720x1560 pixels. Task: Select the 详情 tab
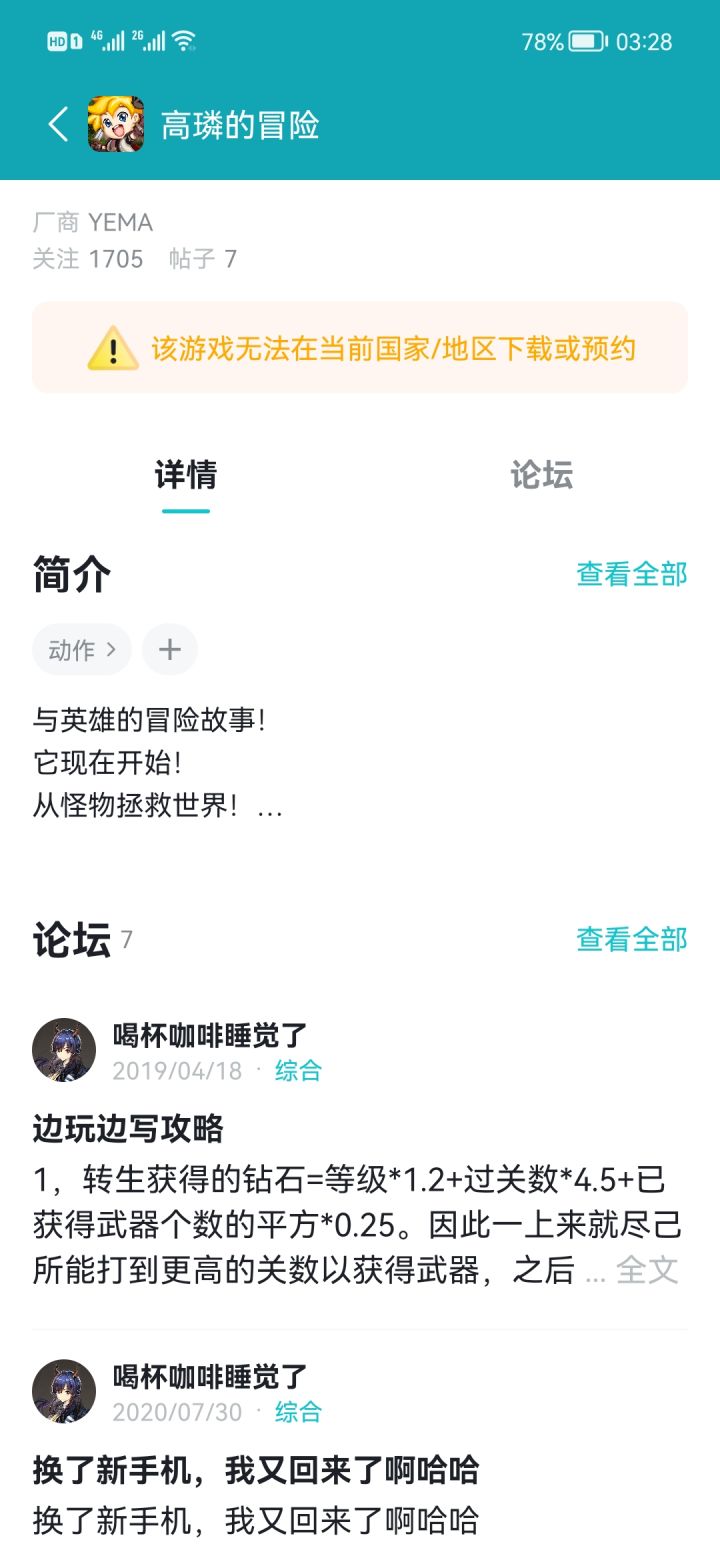(x=186, y=475)
